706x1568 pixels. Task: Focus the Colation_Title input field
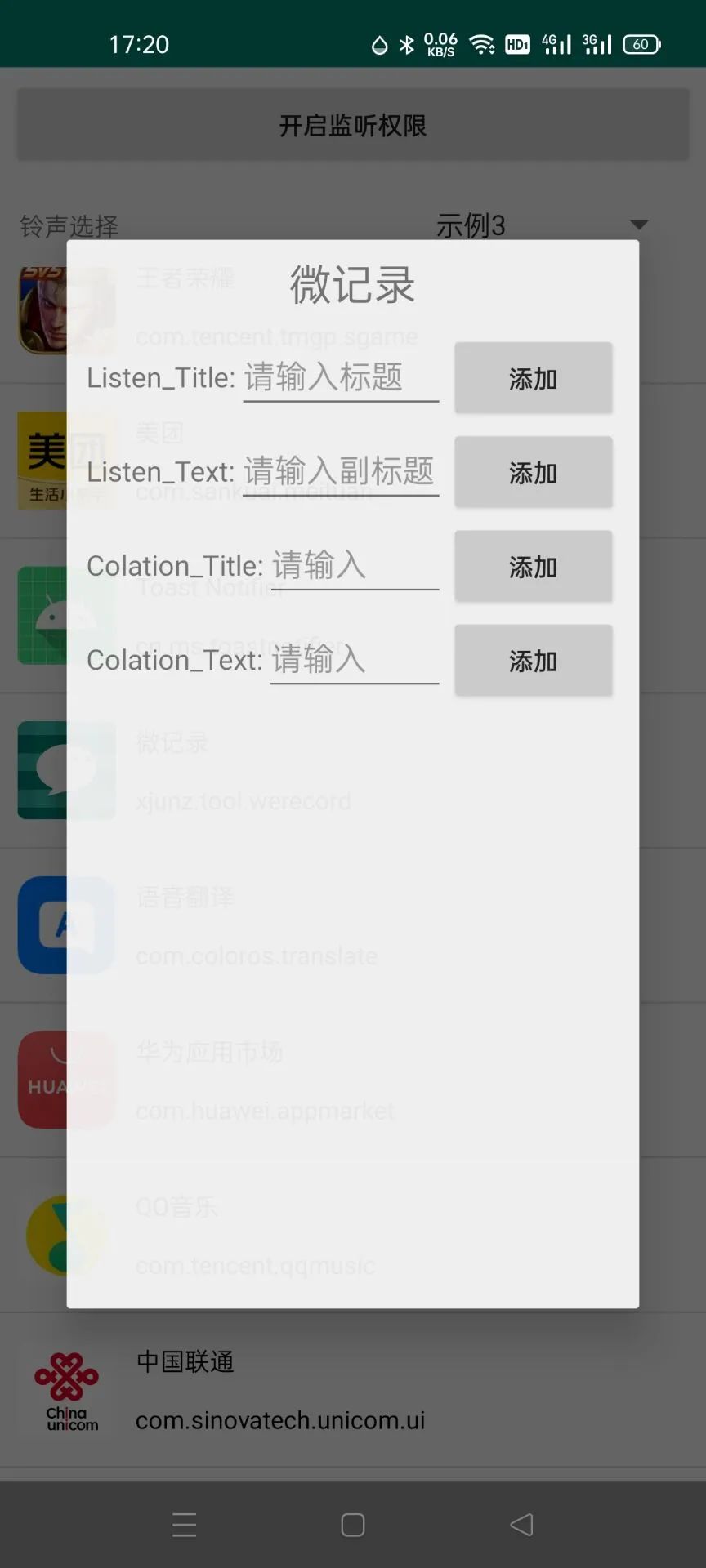355,566
